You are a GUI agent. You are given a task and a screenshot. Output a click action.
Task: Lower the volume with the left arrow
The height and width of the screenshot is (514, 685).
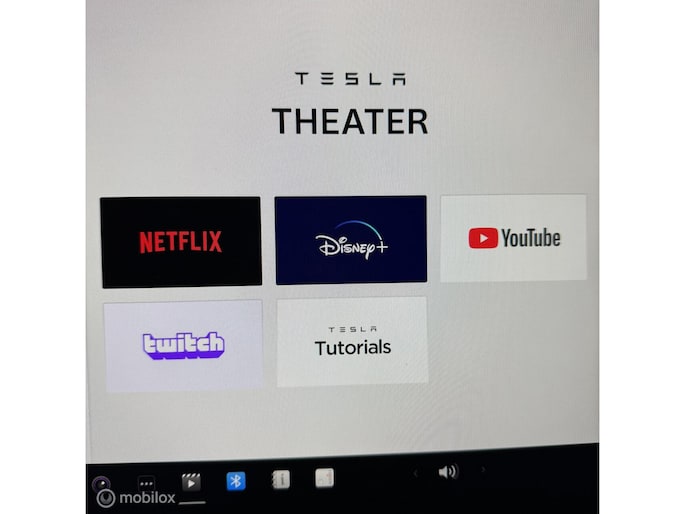coord(415,472)
